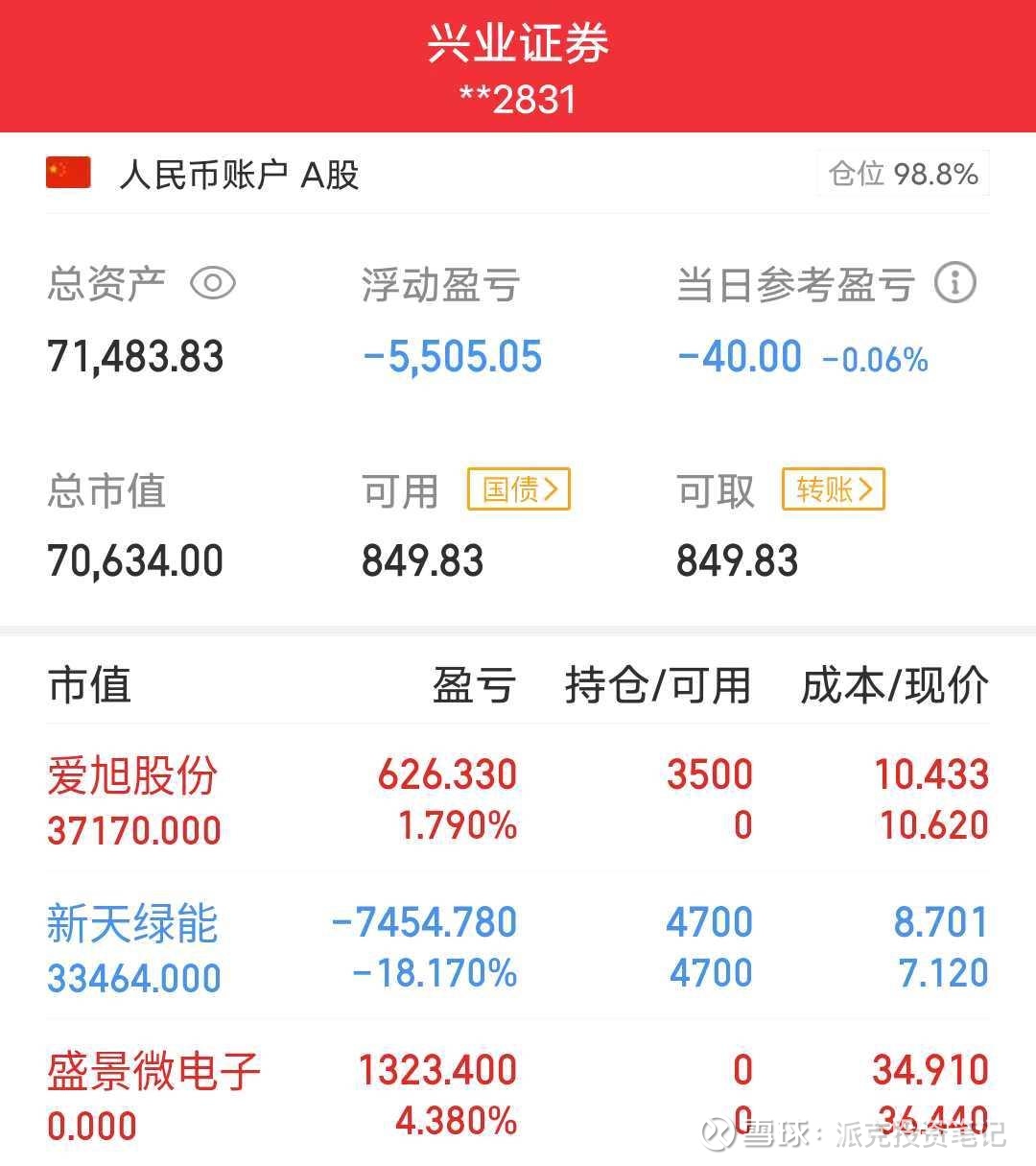The image size is (1036, 1166).
Task: Tap the 总市值 label
Action: click(x=107, y=492)
